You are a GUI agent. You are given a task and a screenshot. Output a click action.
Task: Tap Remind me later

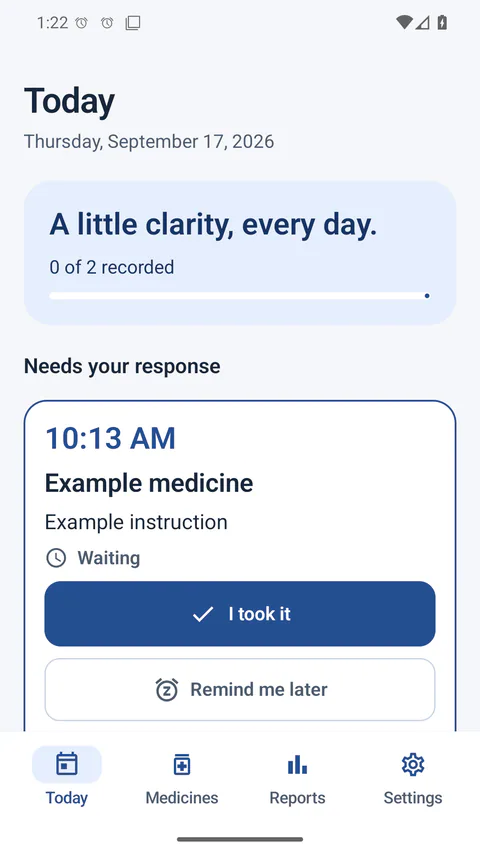(240, 689)
